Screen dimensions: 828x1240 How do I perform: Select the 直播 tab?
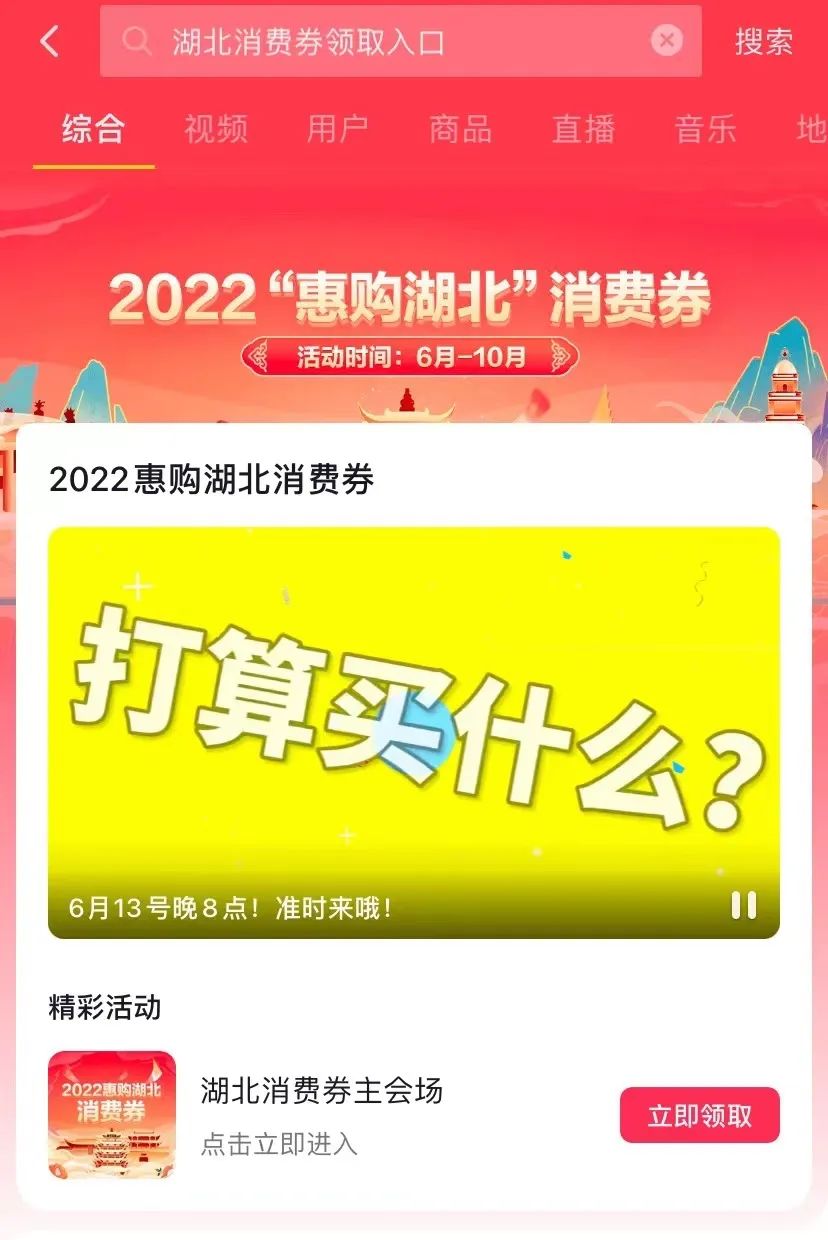(583, 129)
